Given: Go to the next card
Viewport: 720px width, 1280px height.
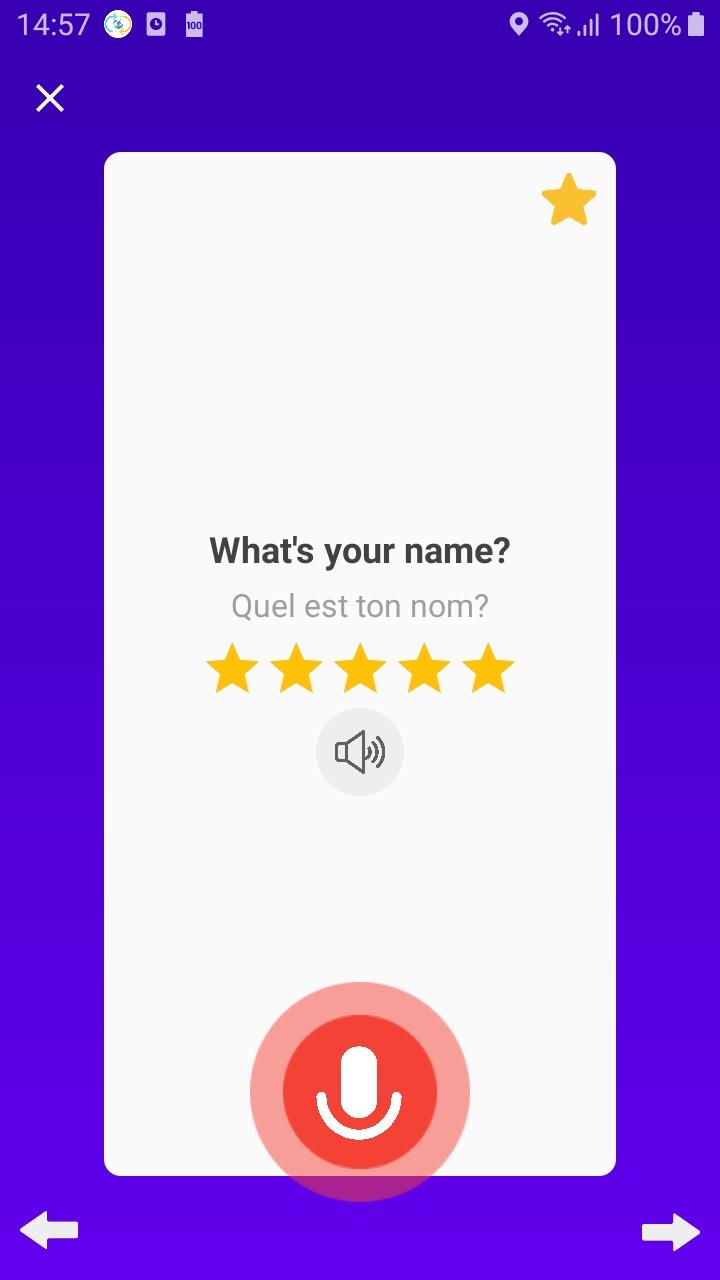Looking at the screenshot, I should [670, 1231].
